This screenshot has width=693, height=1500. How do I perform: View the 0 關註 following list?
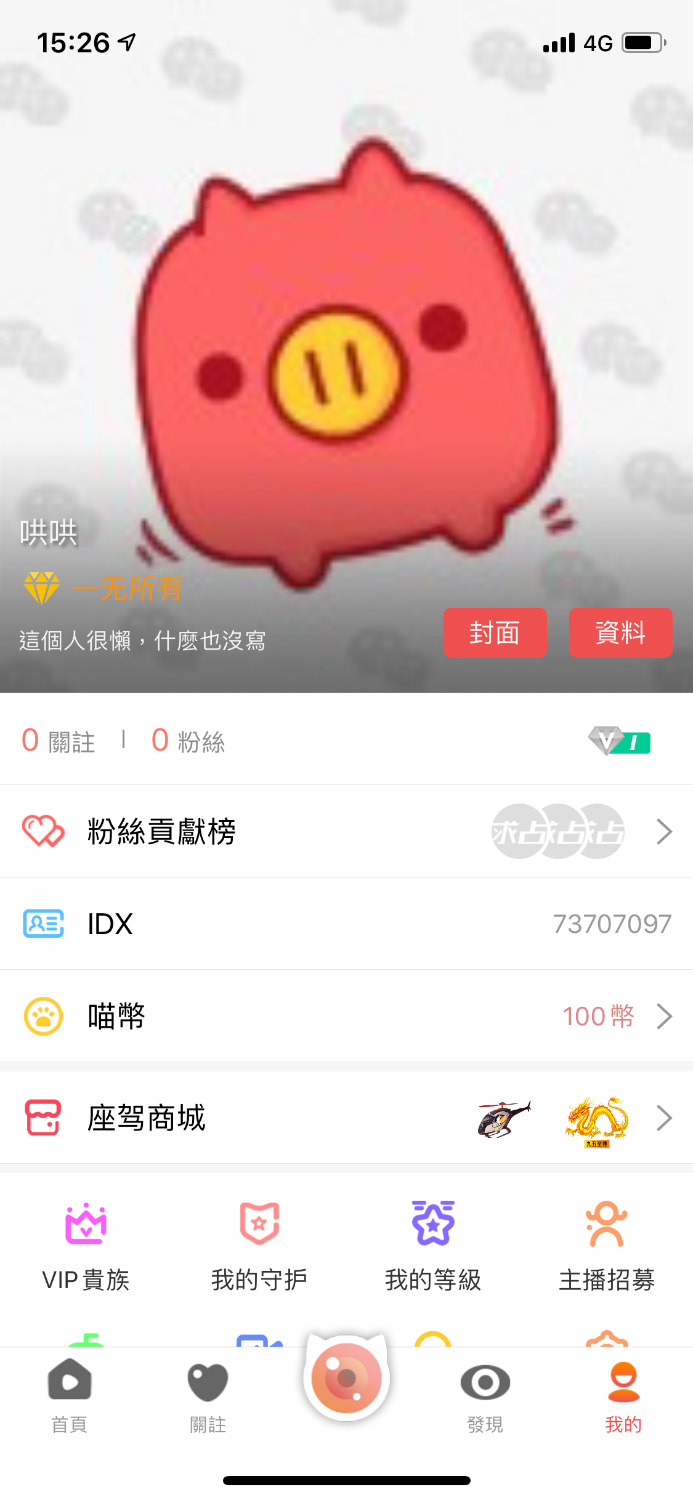point(59,741)
